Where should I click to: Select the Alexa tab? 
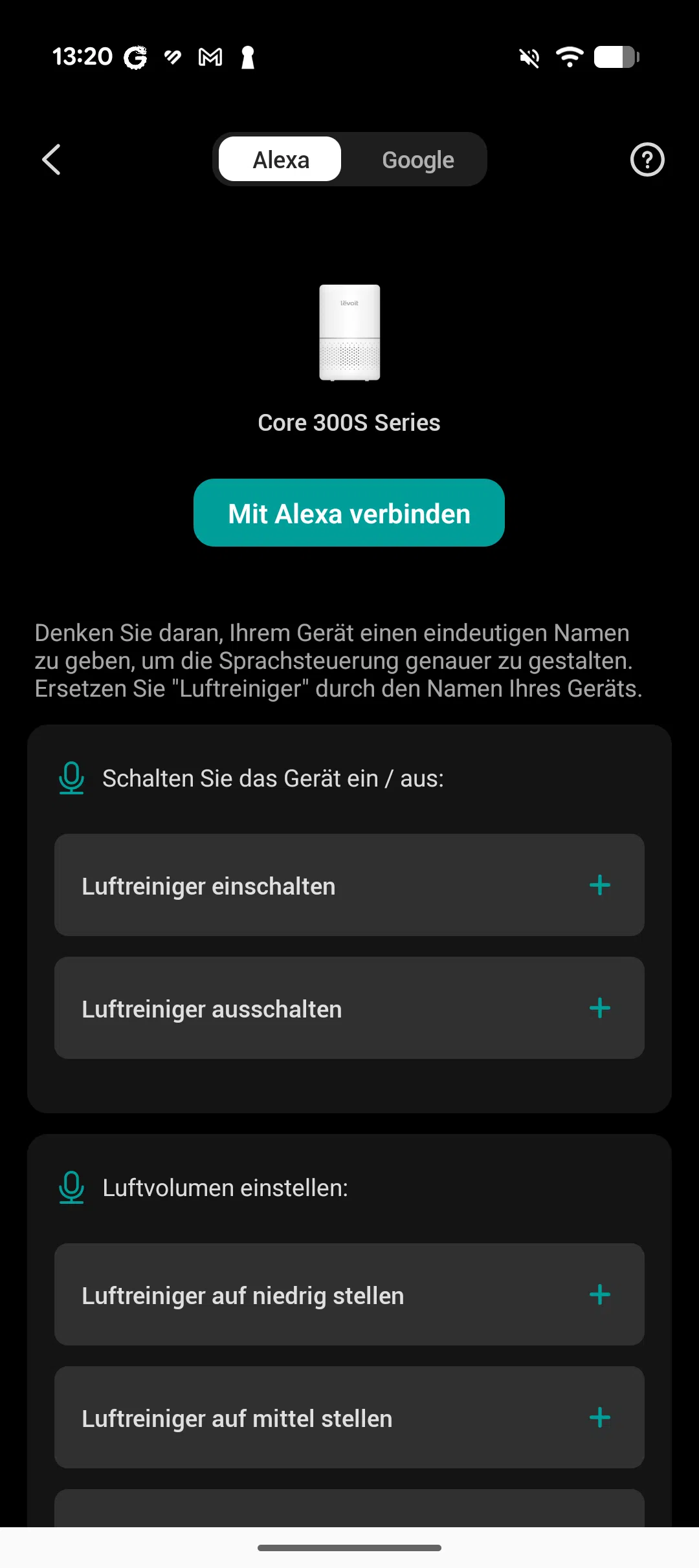(280, 160)
